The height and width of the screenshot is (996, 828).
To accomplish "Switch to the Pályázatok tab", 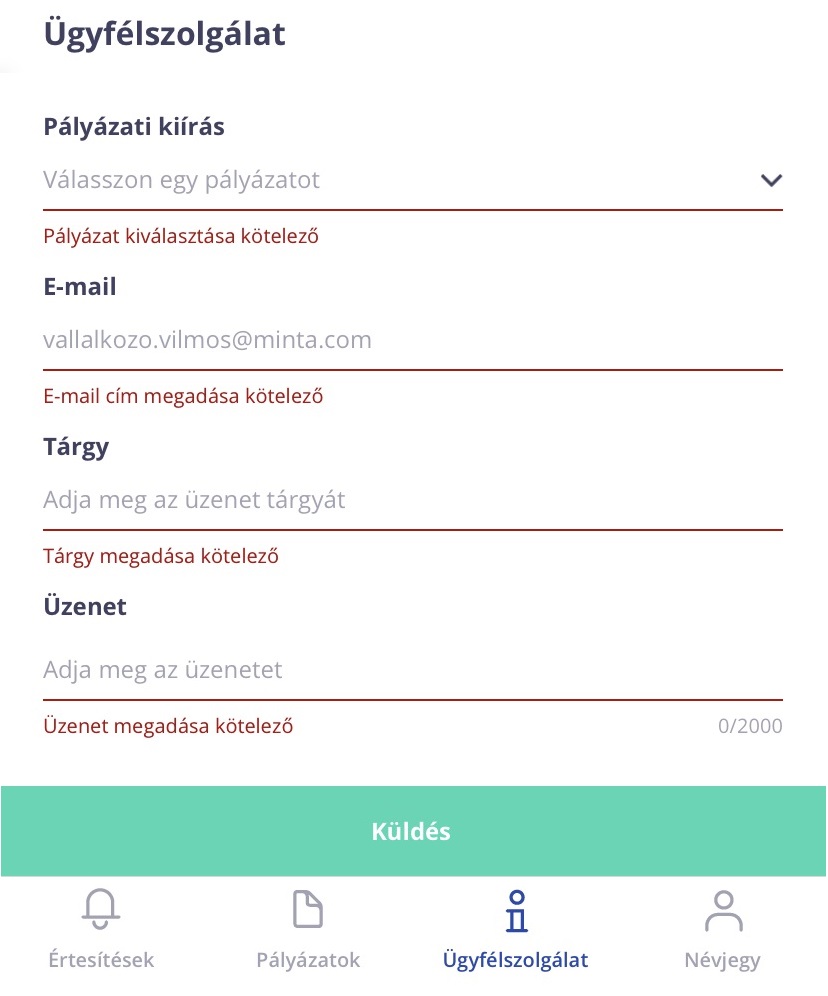I will (x=309, y=930).
